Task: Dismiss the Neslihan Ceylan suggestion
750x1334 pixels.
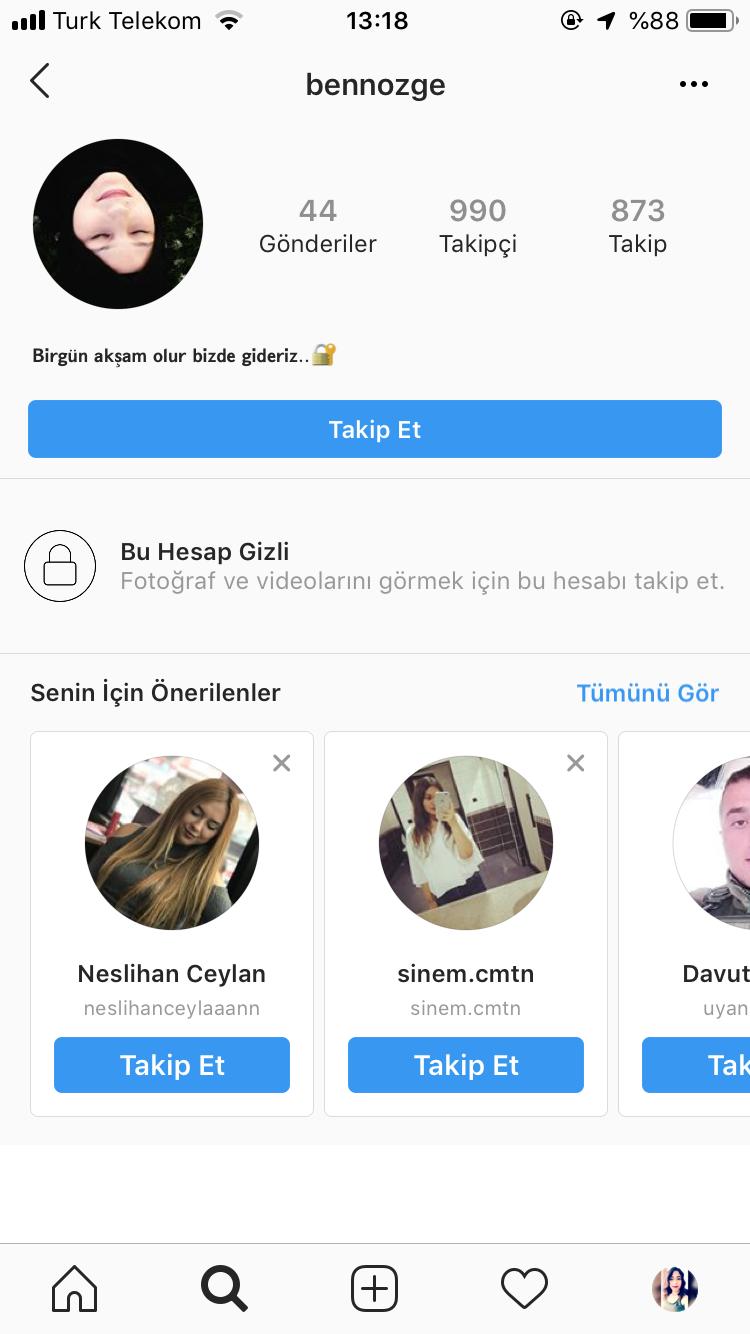Action: point(282,763)
